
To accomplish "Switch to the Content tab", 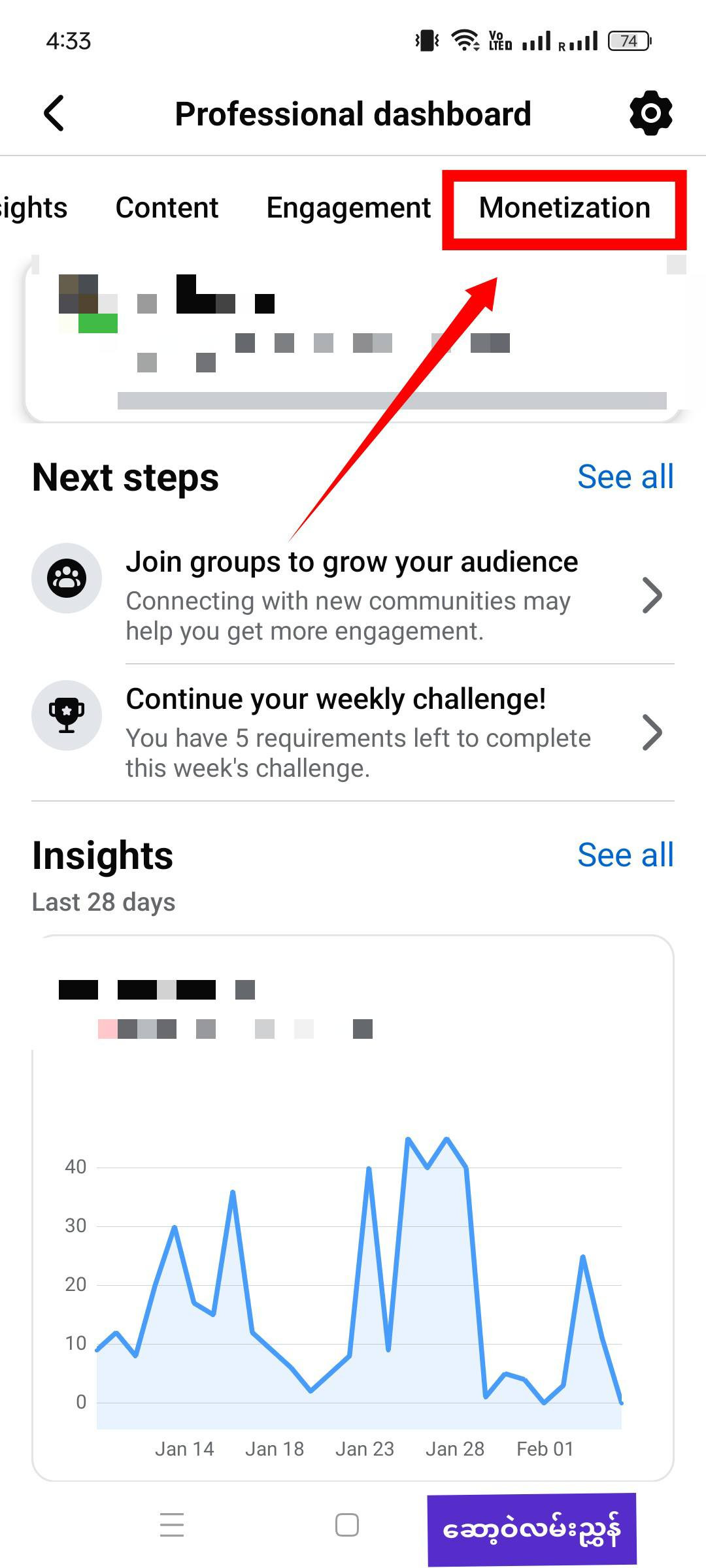I will pyautogui.click(x=167, y=208).
